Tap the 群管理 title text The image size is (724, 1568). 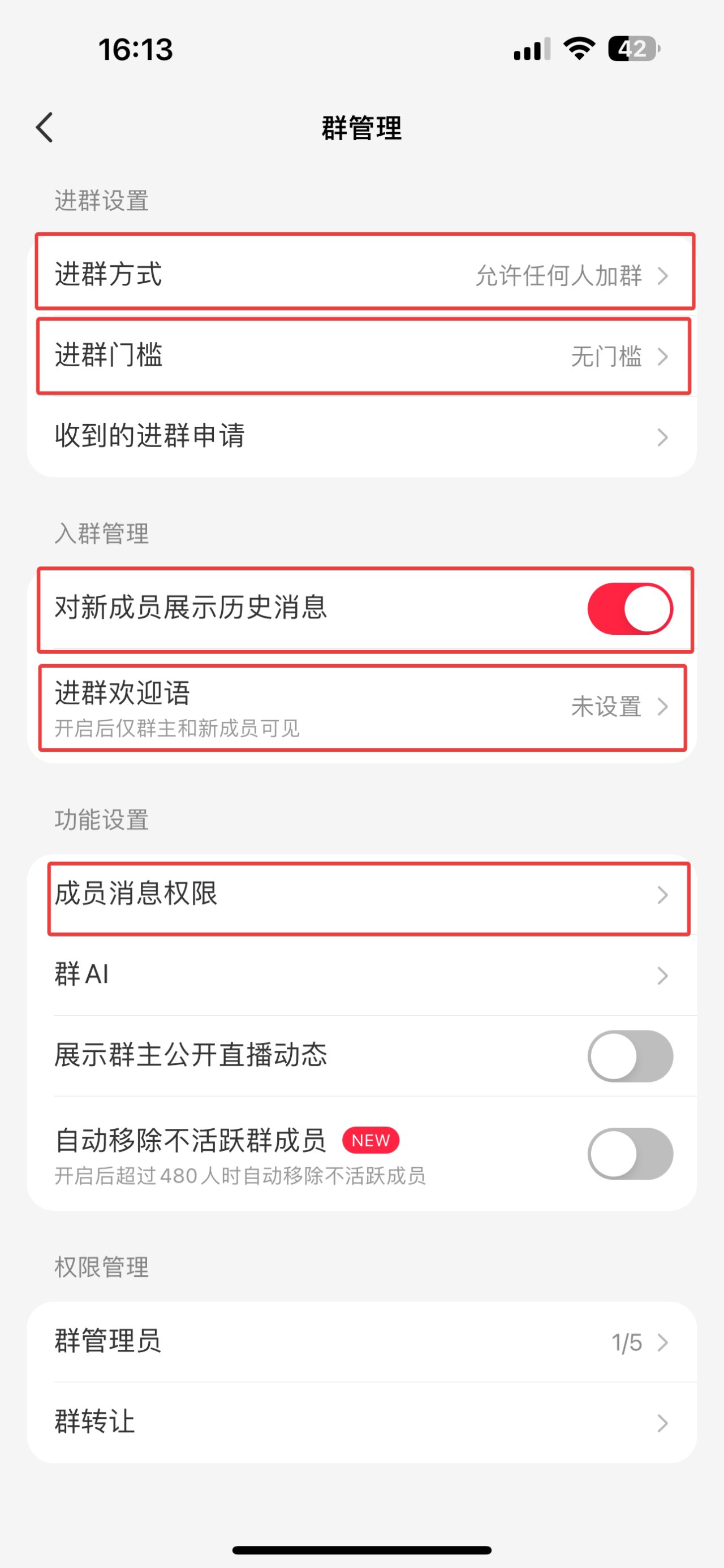click(361, 128)
